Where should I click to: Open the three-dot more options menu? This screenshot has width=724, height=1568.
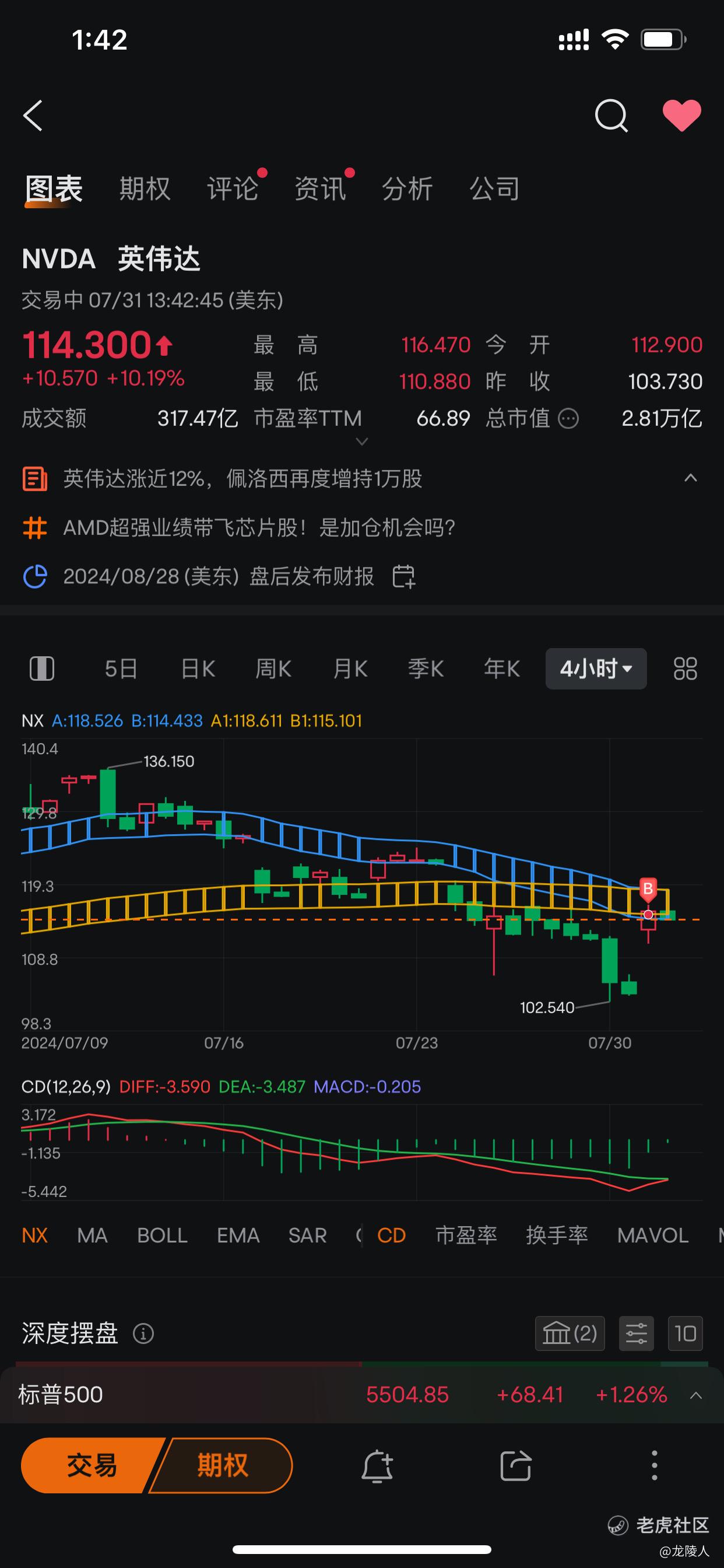654,1465
